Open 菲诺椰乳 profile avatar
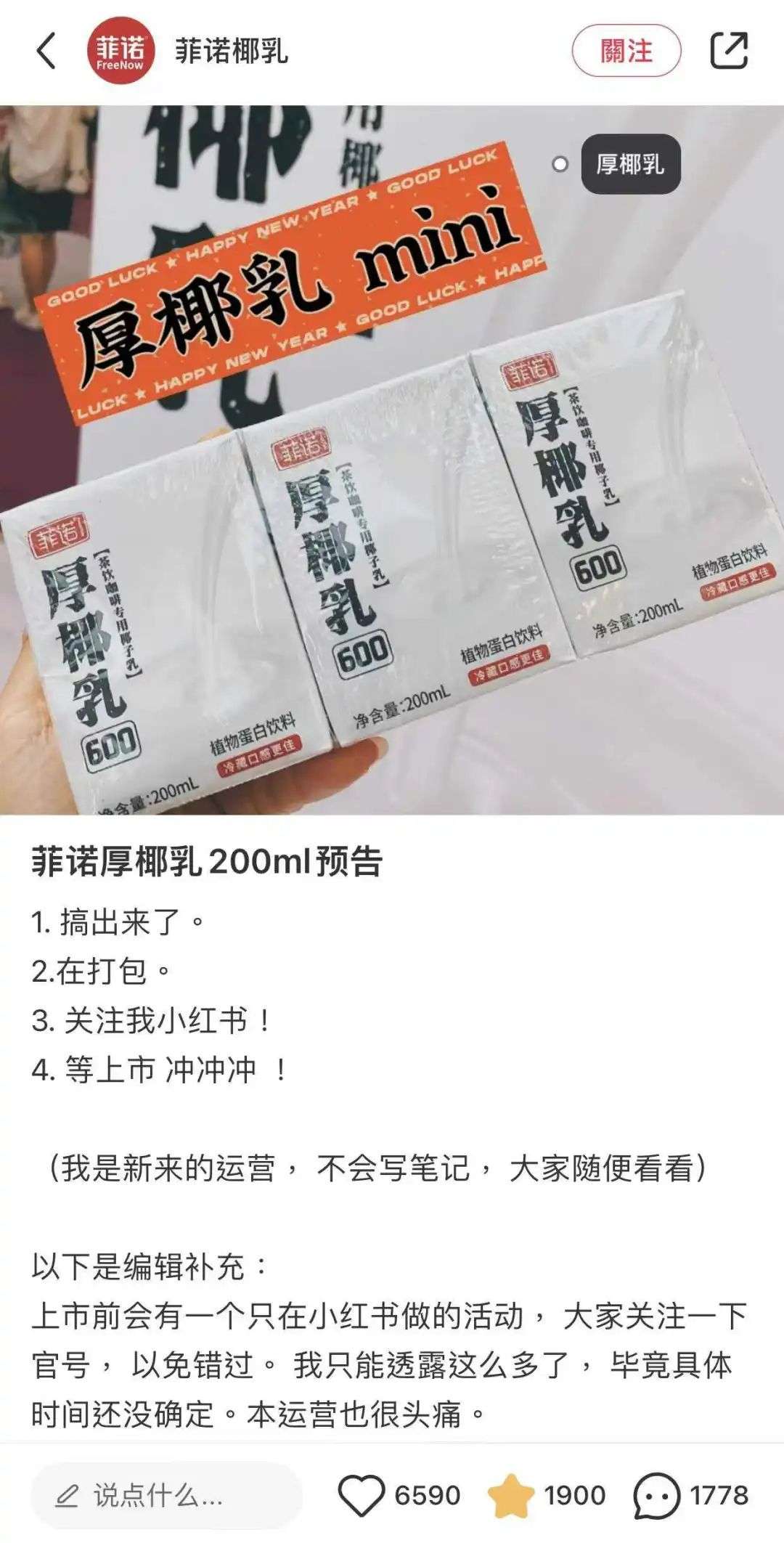The image size is (784, 1543). tap(121, 52)
